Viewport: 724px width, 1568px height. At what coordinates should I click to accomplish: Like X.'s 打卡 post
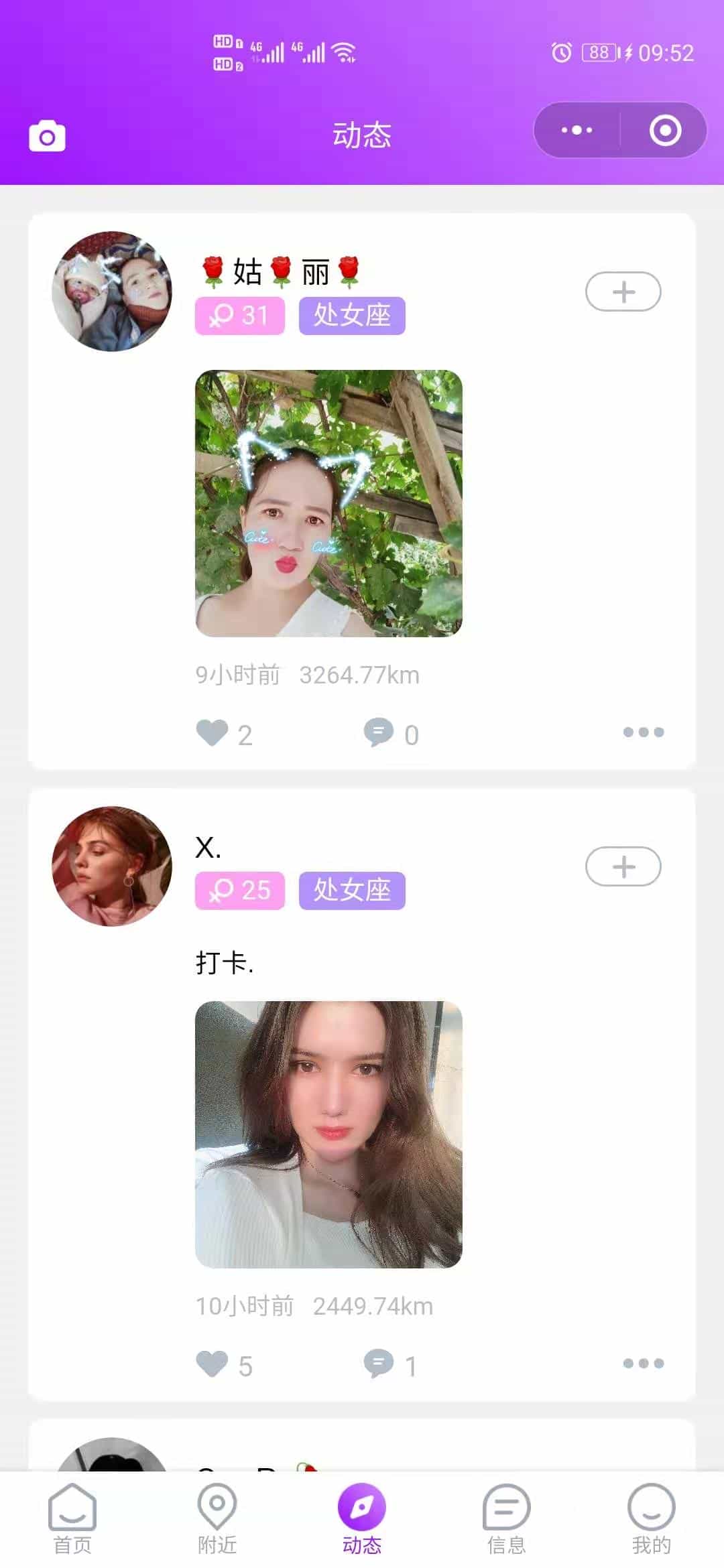[x=213, y=1364]
